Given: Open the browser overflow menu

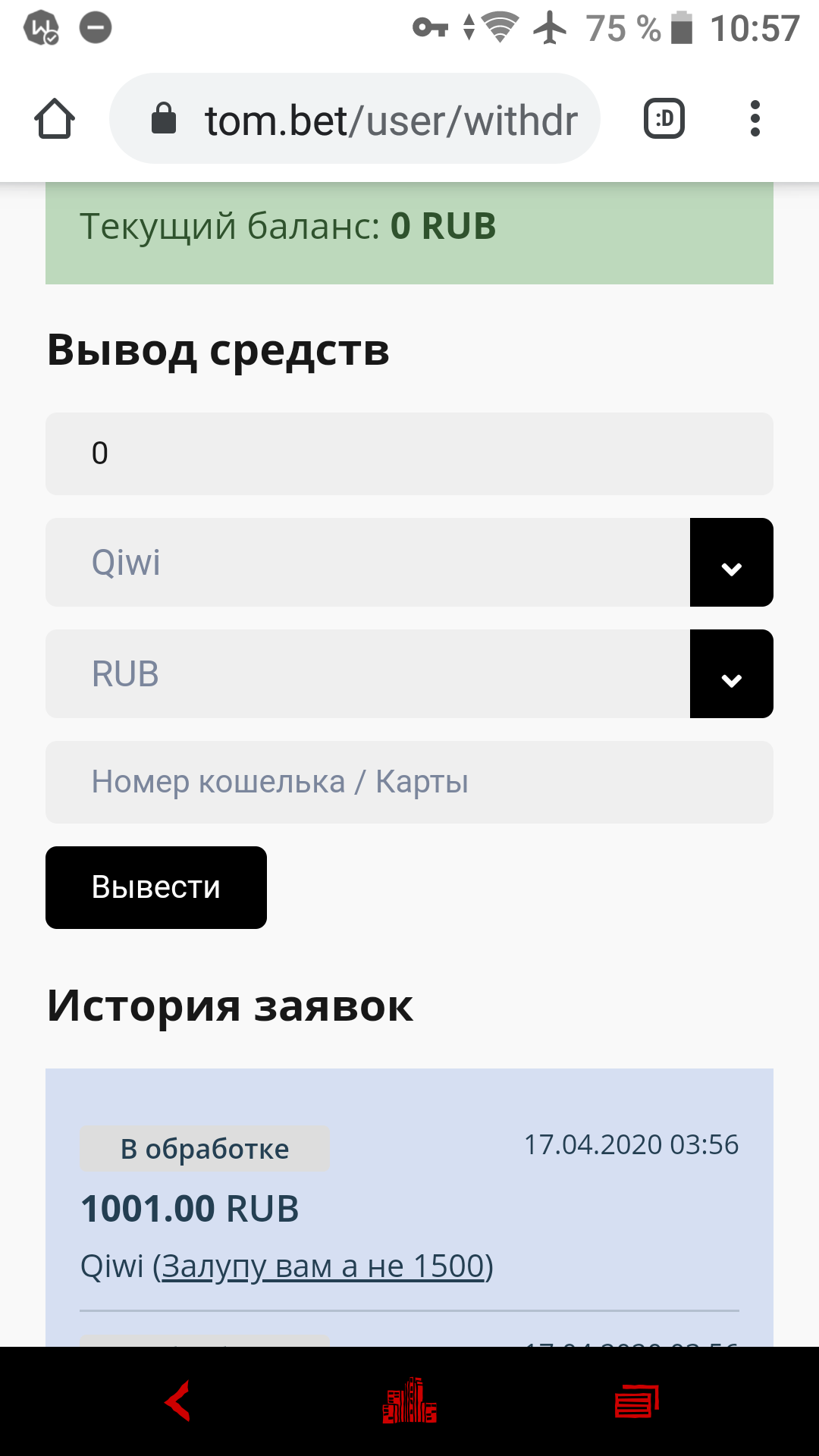Looking at the screenshot, I should [755, 119].
